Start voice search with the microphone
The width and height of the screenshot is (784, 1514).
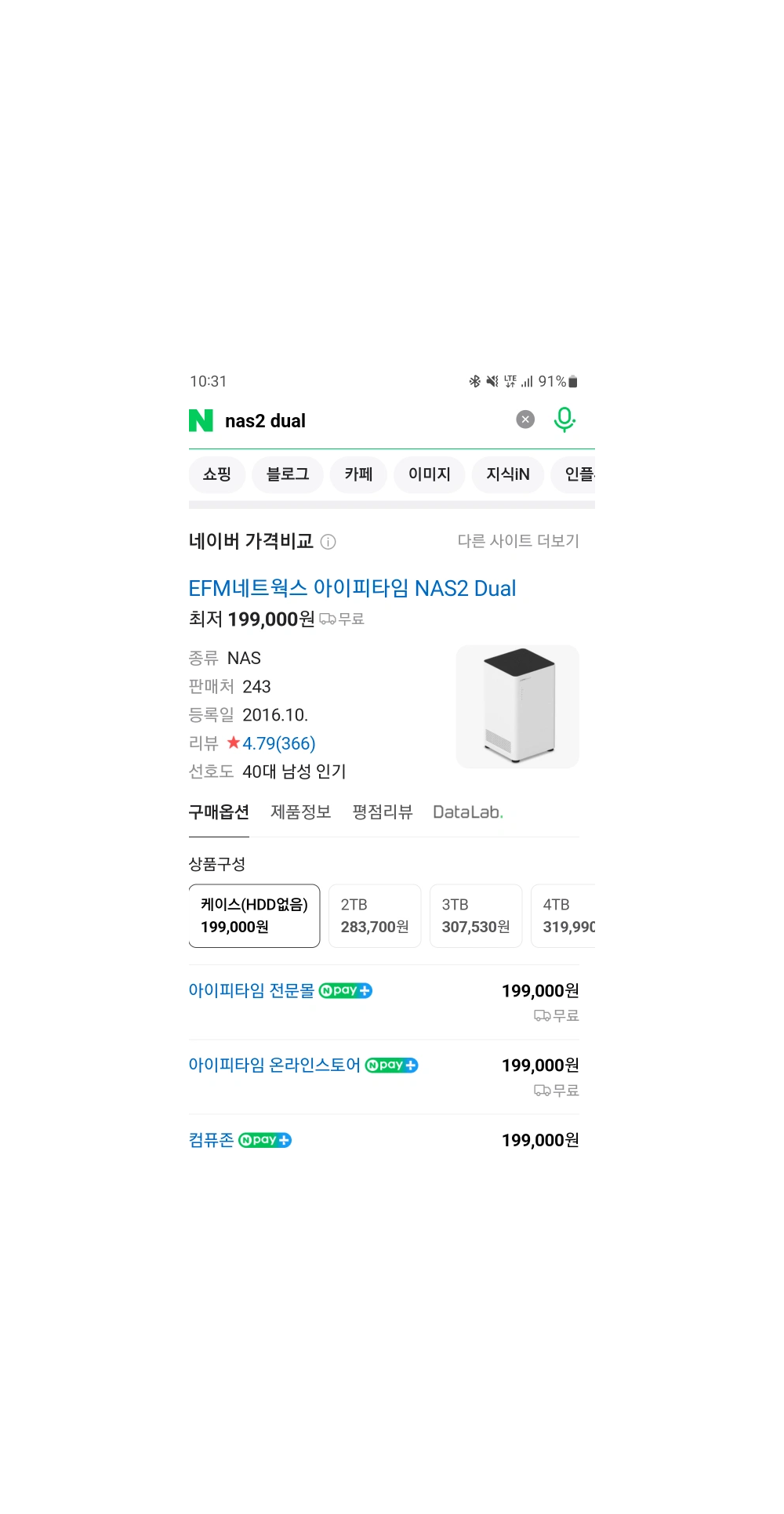point(564,420)
